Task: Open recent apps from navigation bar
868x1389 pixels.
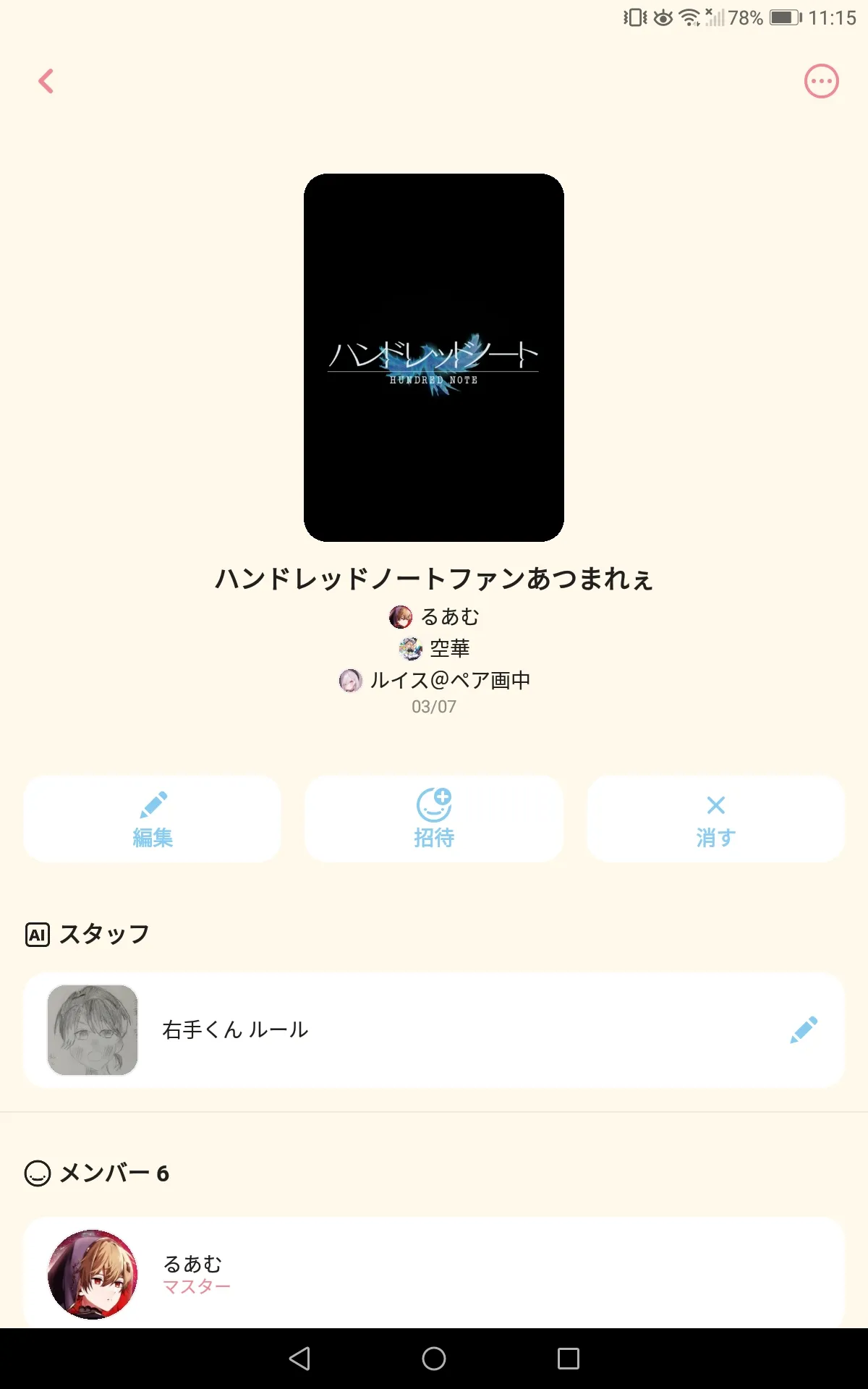Action: pos(569,1359)
